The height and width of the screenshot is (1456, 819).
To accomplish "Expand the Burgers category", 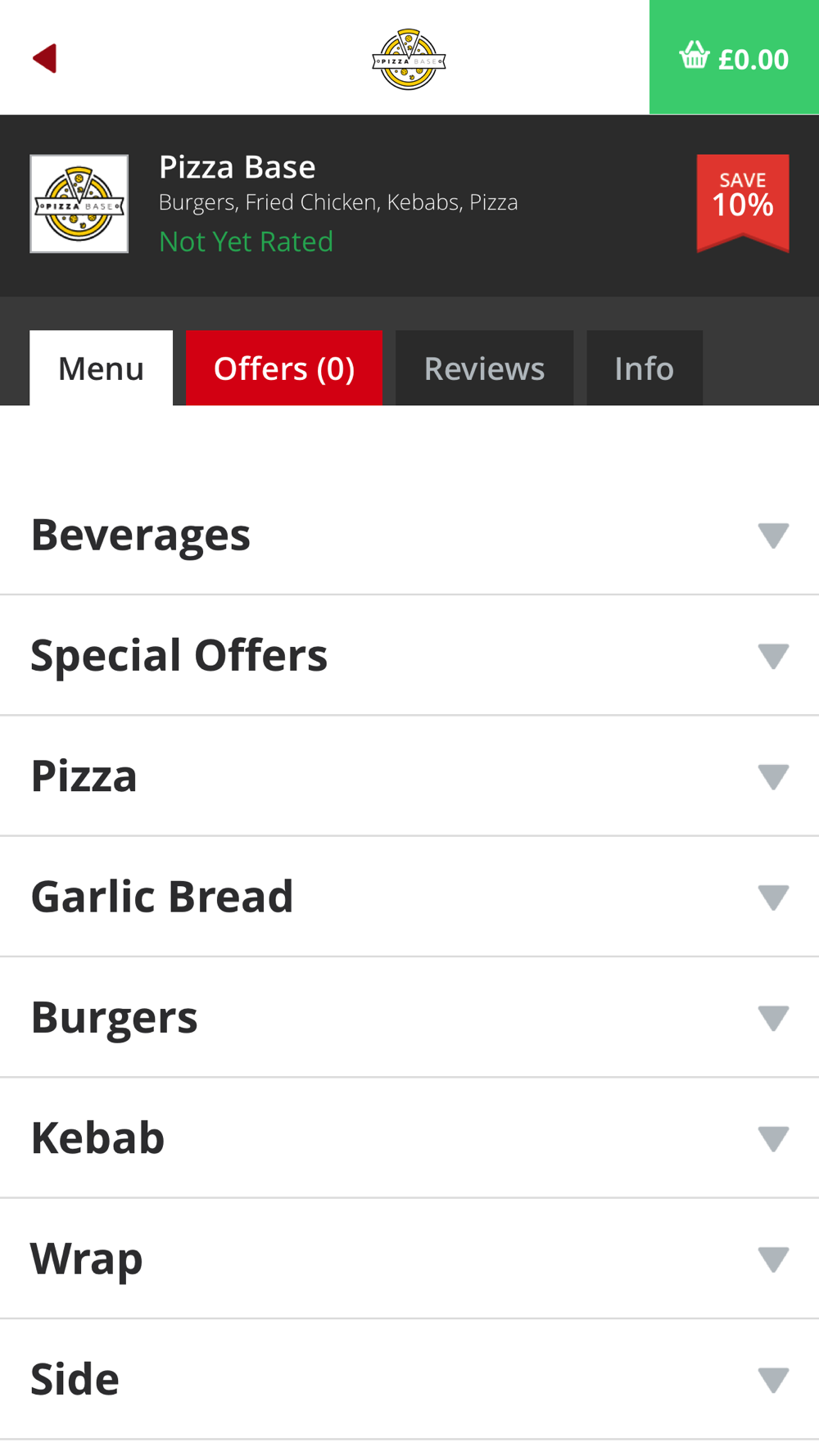I will (x=409, y=1017).
